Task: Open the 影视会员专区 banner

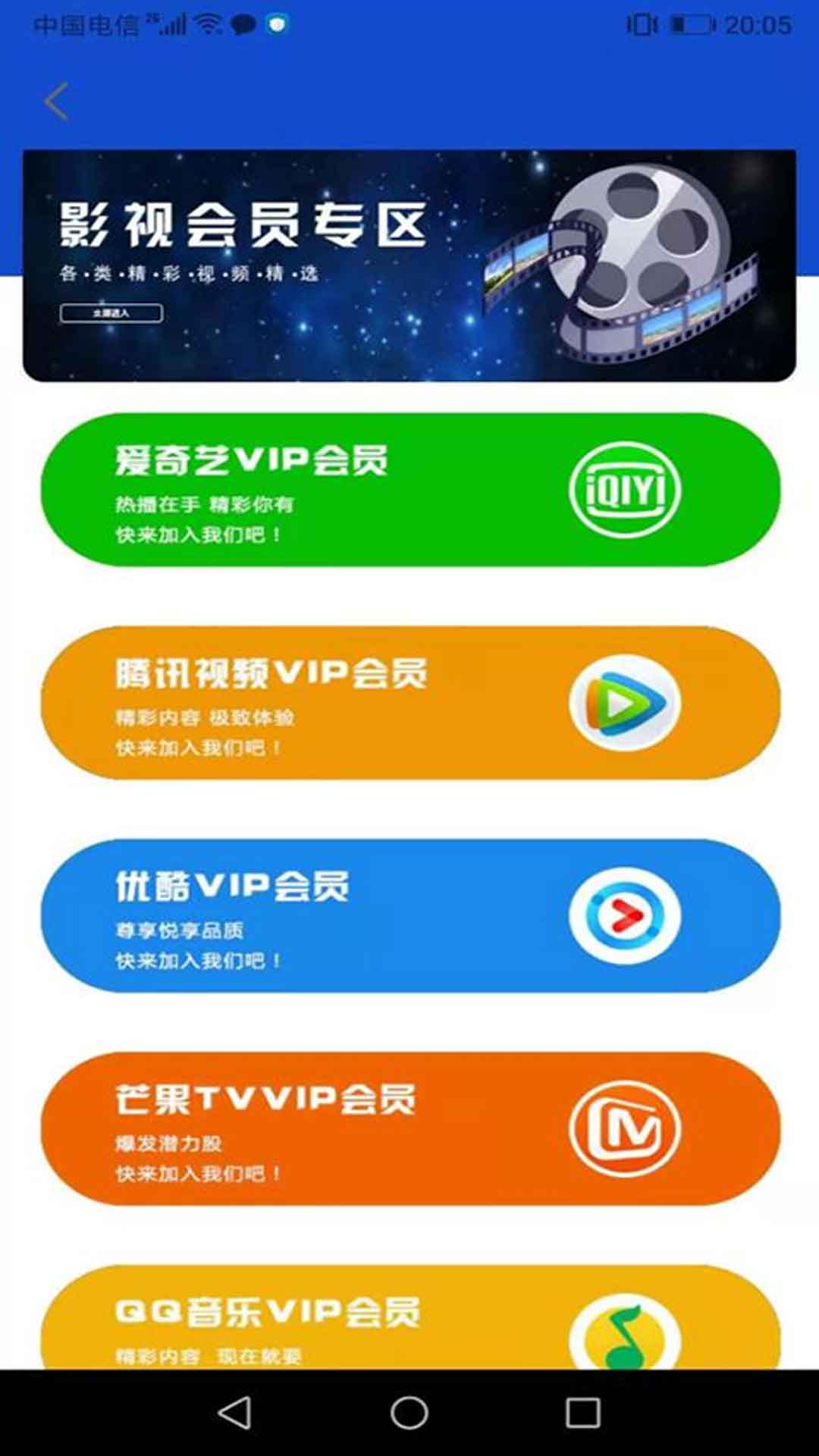Action: 409,265
